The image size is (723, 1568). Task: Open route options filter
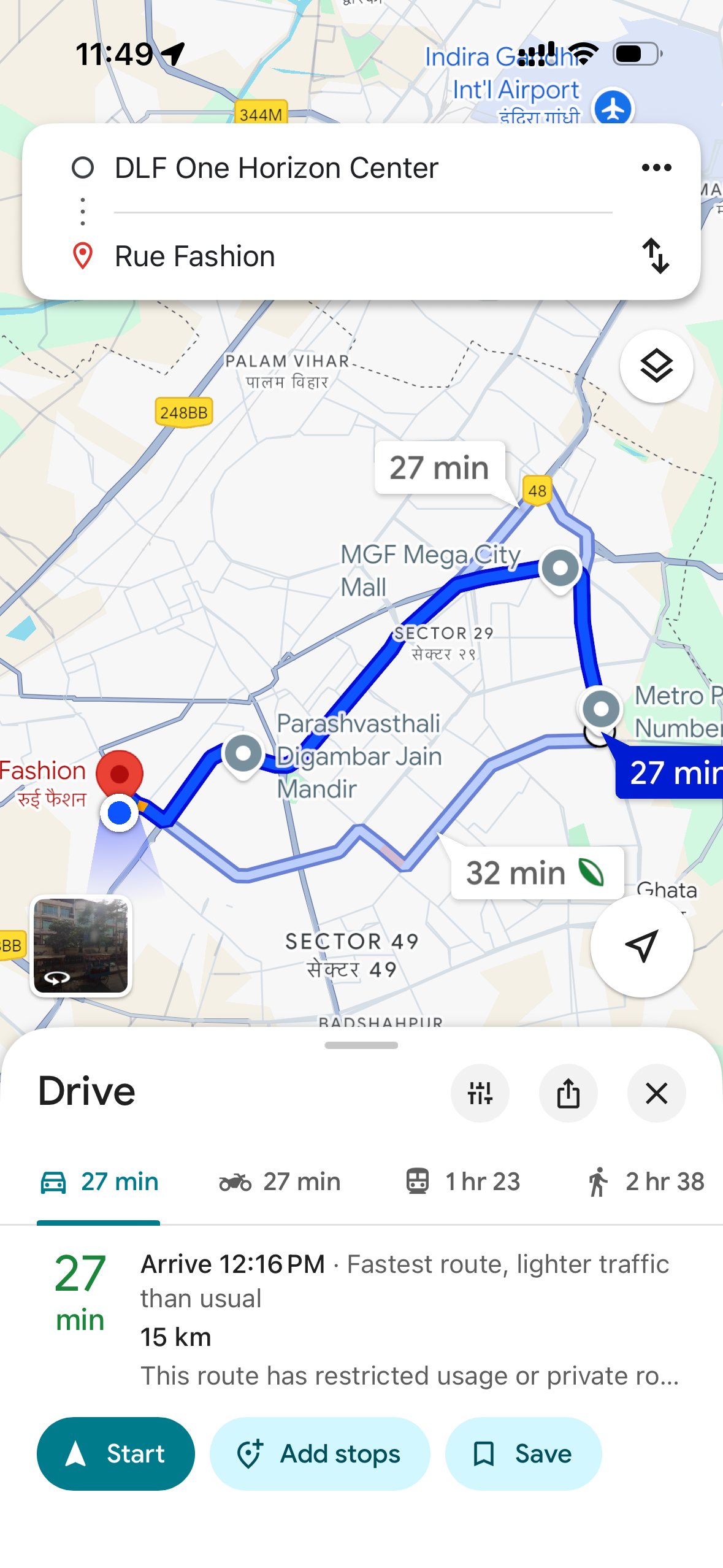(x=480, y=1093)
